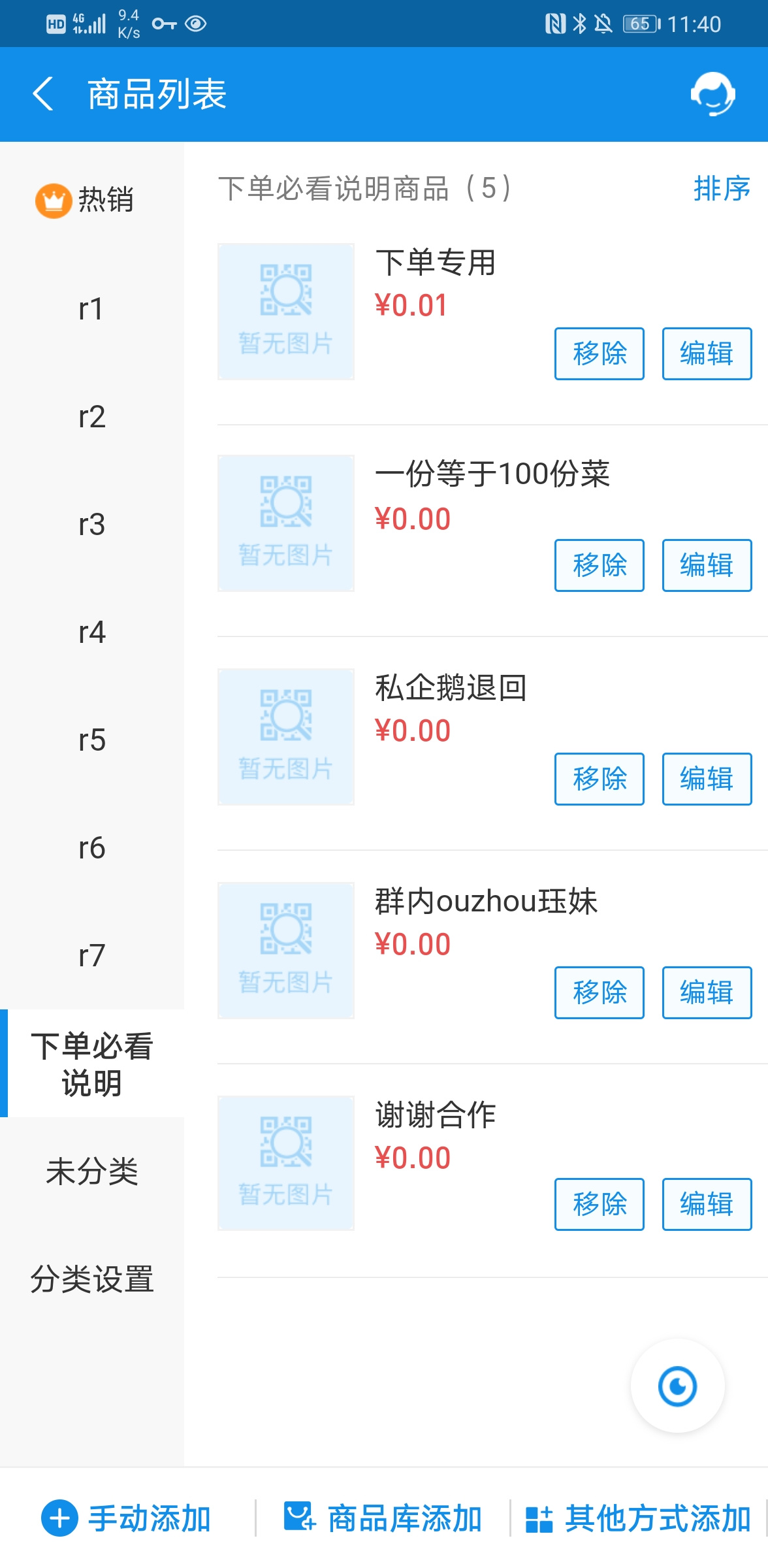Switch to category r1
The width and height of the screenshot is (768, 1568).
tap(91, 308)
